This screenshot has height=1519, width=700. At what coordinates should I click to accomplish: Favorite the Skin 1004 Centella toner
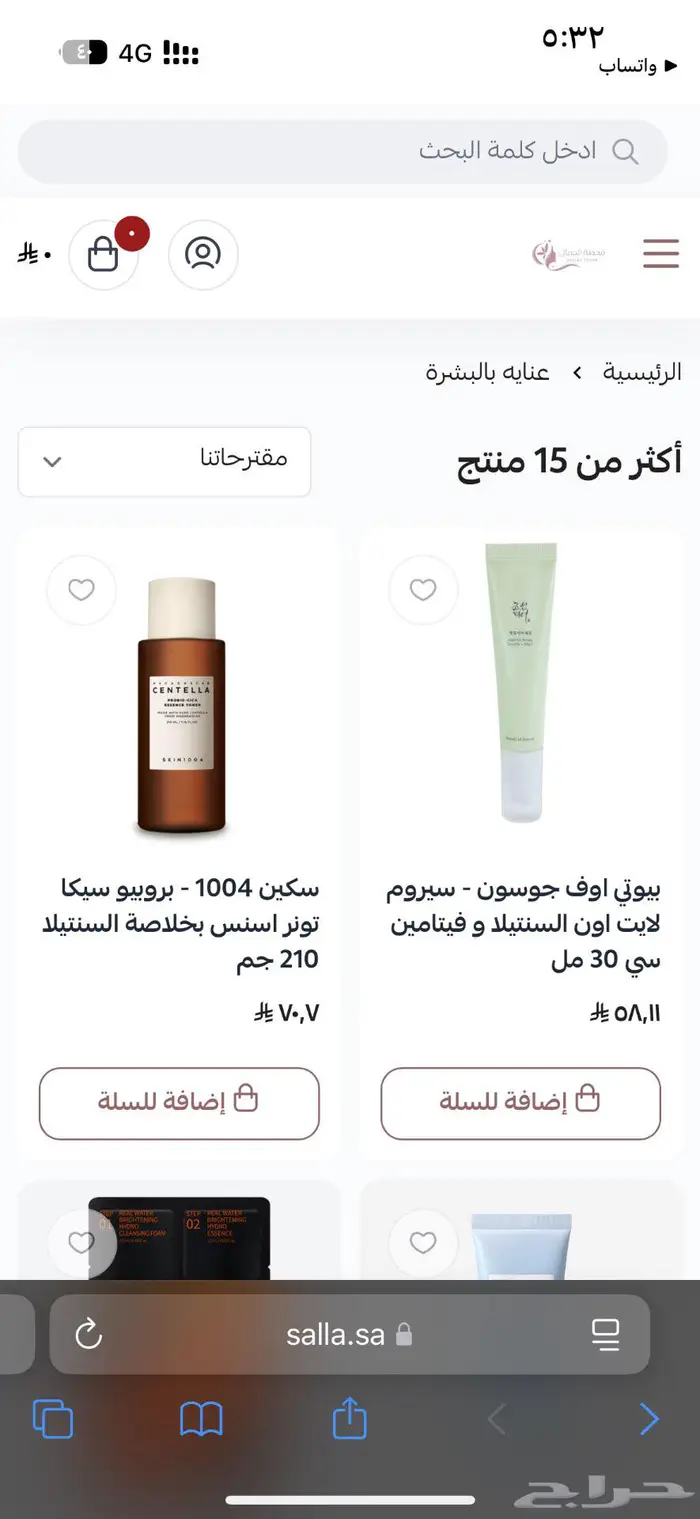click(x=81, y=590)
